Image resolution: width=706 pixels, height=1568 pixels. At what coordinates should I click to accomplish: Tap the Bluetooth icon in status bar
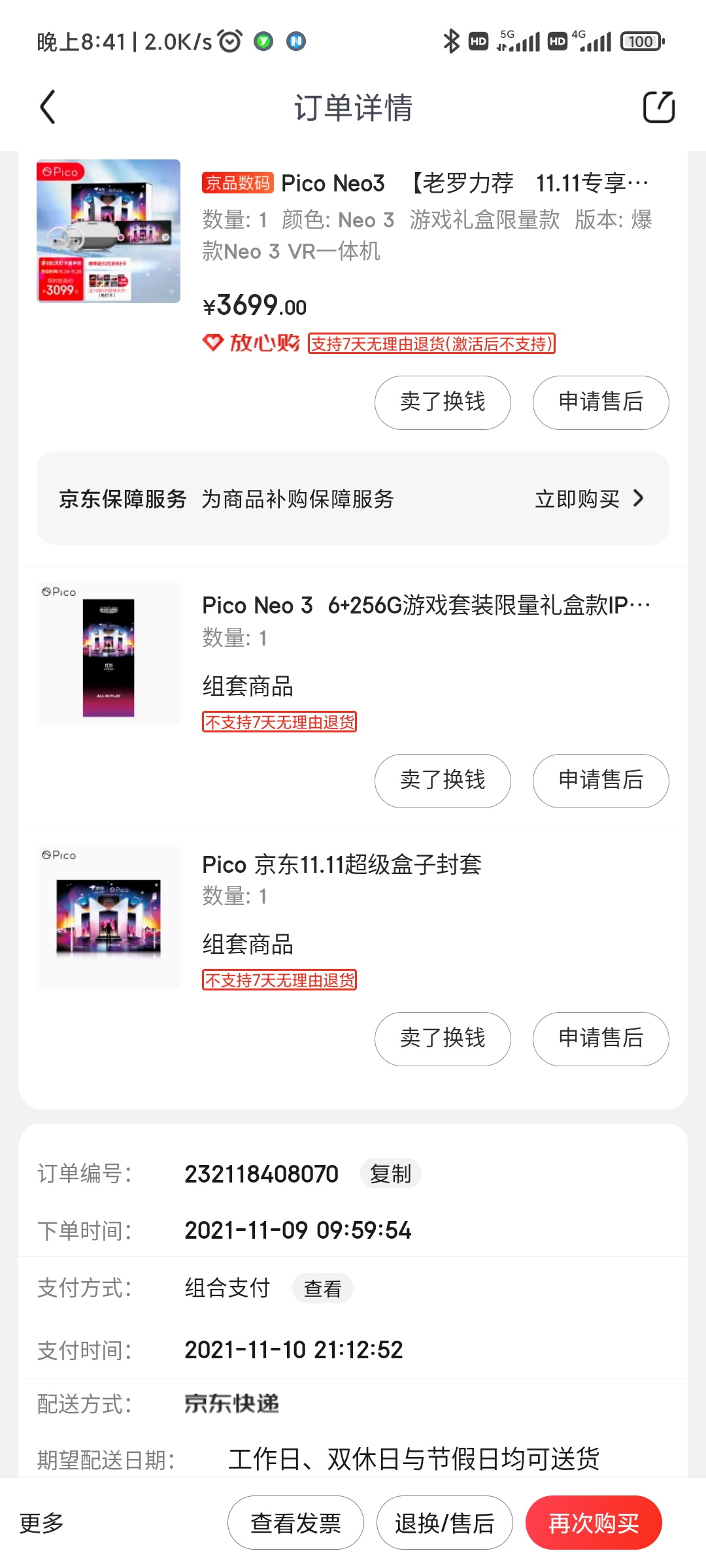coord(450,41)
